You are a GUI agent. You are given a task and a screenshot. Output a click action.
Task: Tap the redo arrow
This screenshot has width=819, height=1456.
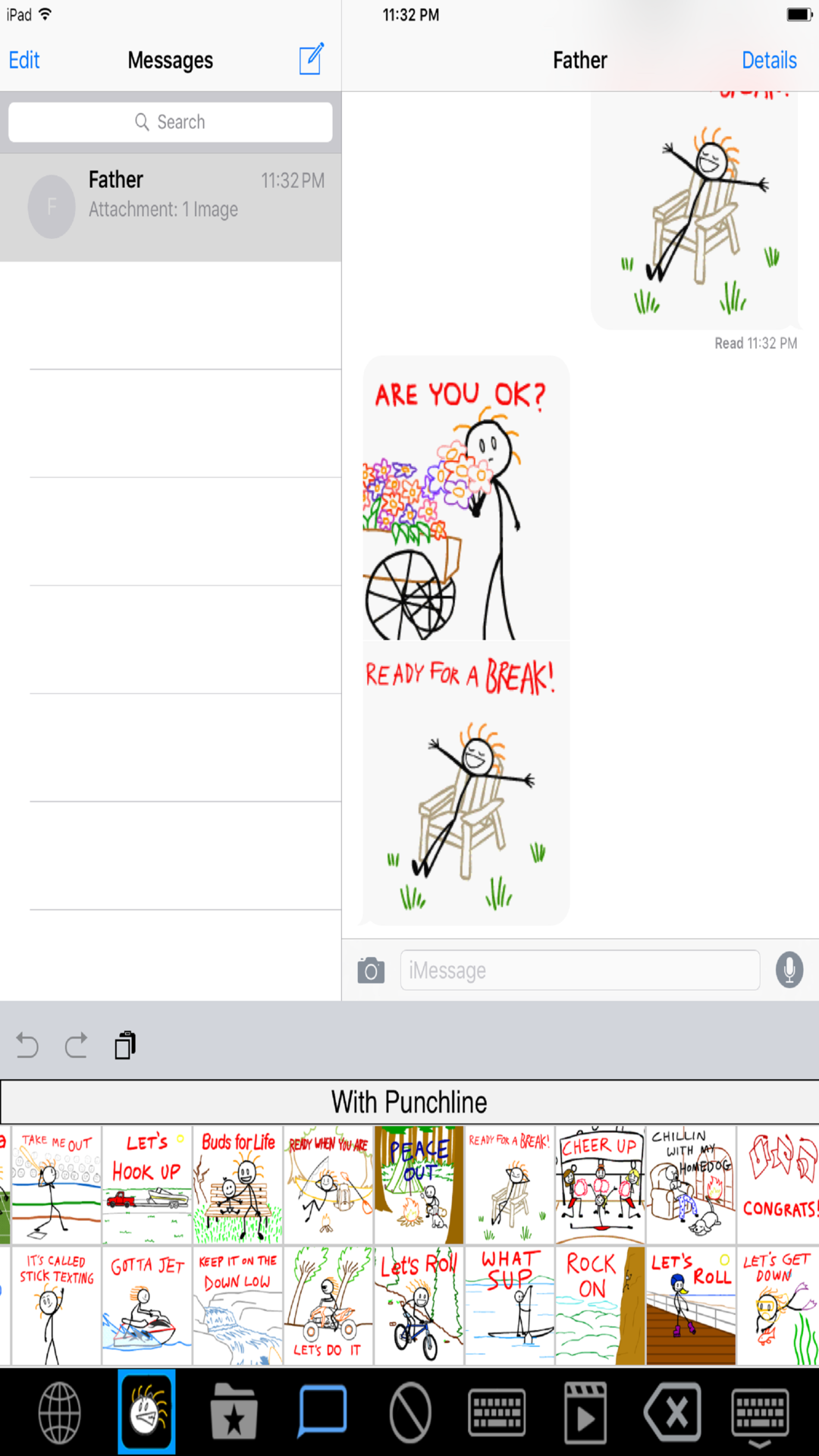[x=76, y=1044]
